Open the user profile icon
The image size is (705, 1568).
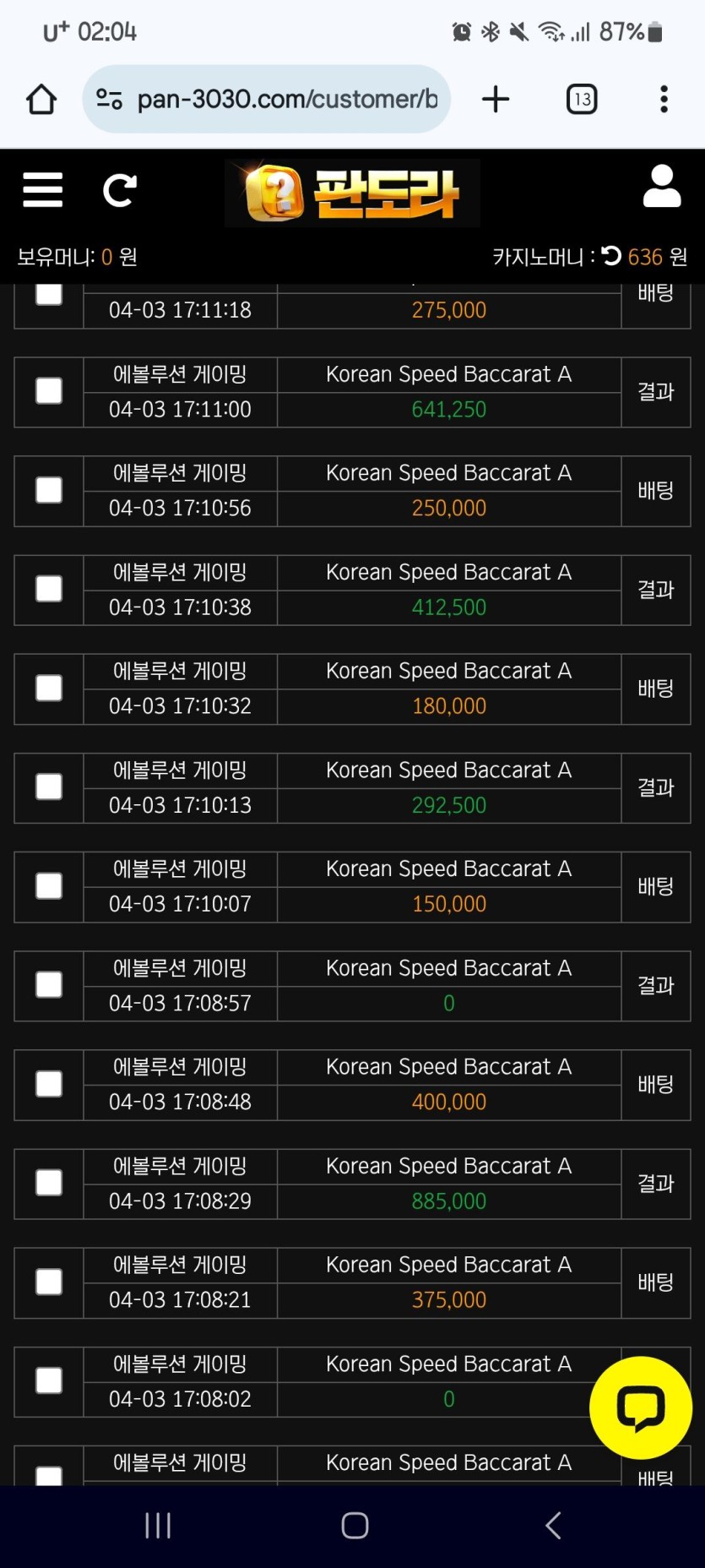661,187
